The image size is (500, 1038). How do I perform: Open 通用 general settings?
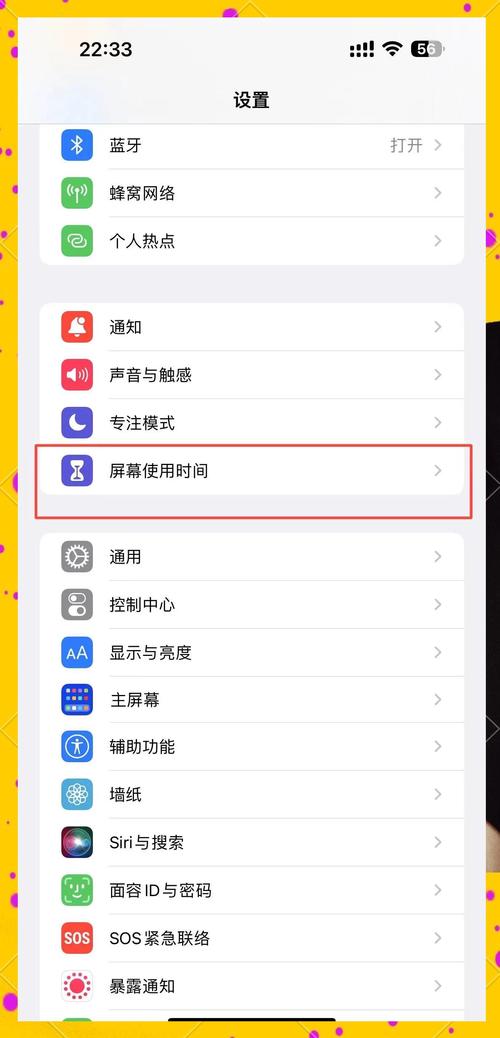[252, 557]
